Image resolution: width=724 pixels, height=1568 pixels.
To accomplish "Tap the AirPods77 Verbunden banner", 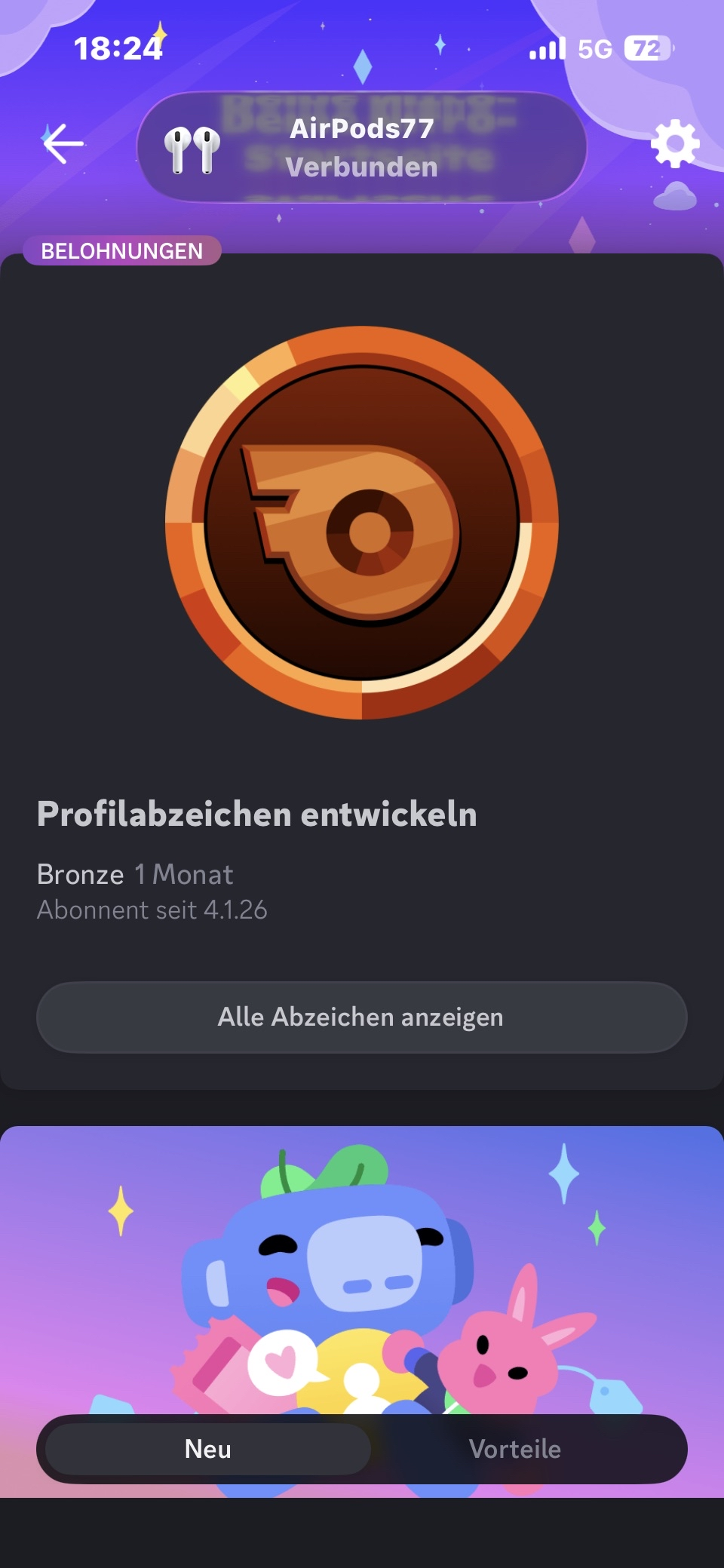I will (x=362, y=147).
